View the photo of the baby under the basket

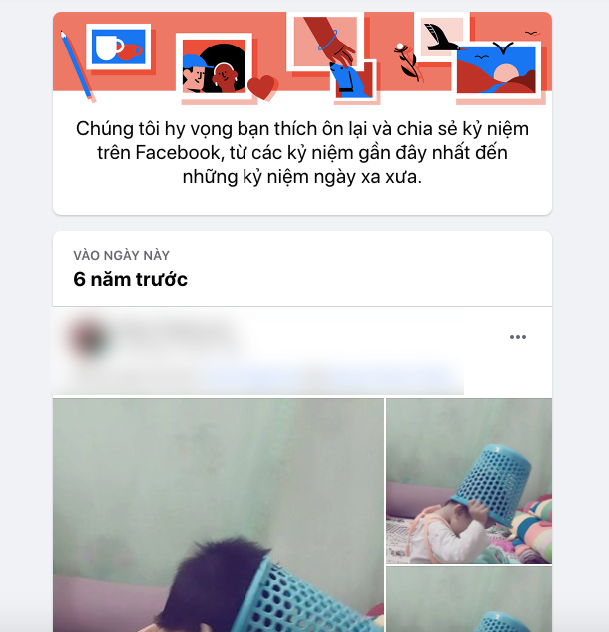coord(468,480)
